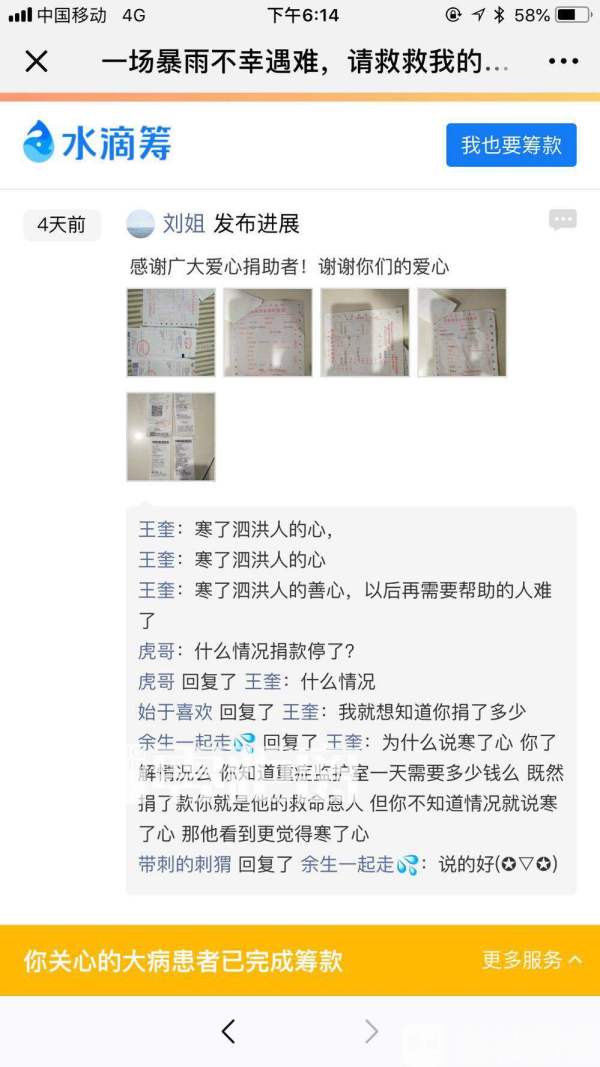View the first receipt photo thumbnail
Image resolution: width=600 pixels, height=1067 pixels.
coord(171,333)
